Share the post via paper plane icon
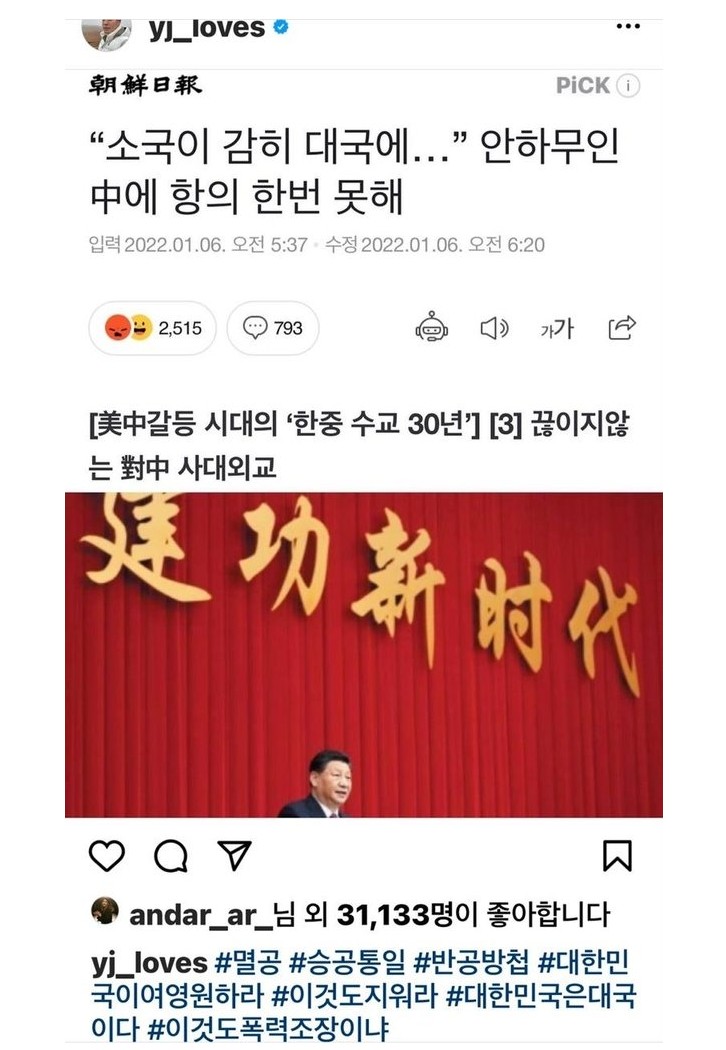726x1050 pixels. click(x=234, y=856)
